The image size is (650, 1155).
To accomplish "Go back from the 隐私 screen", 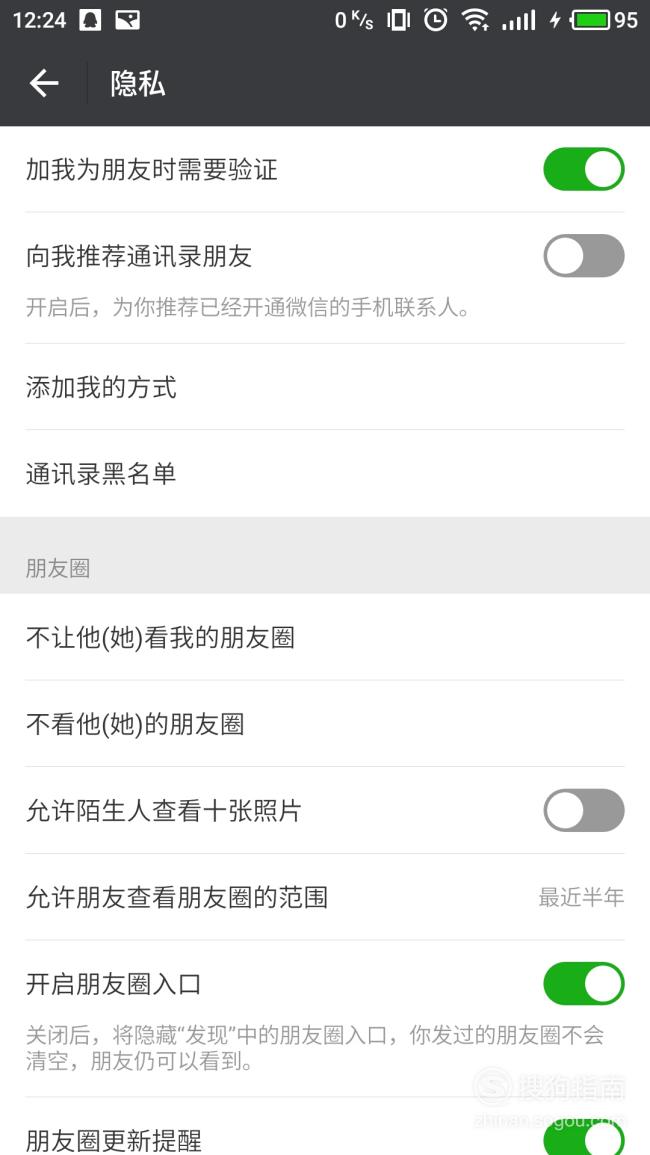I will coord(43,83).
